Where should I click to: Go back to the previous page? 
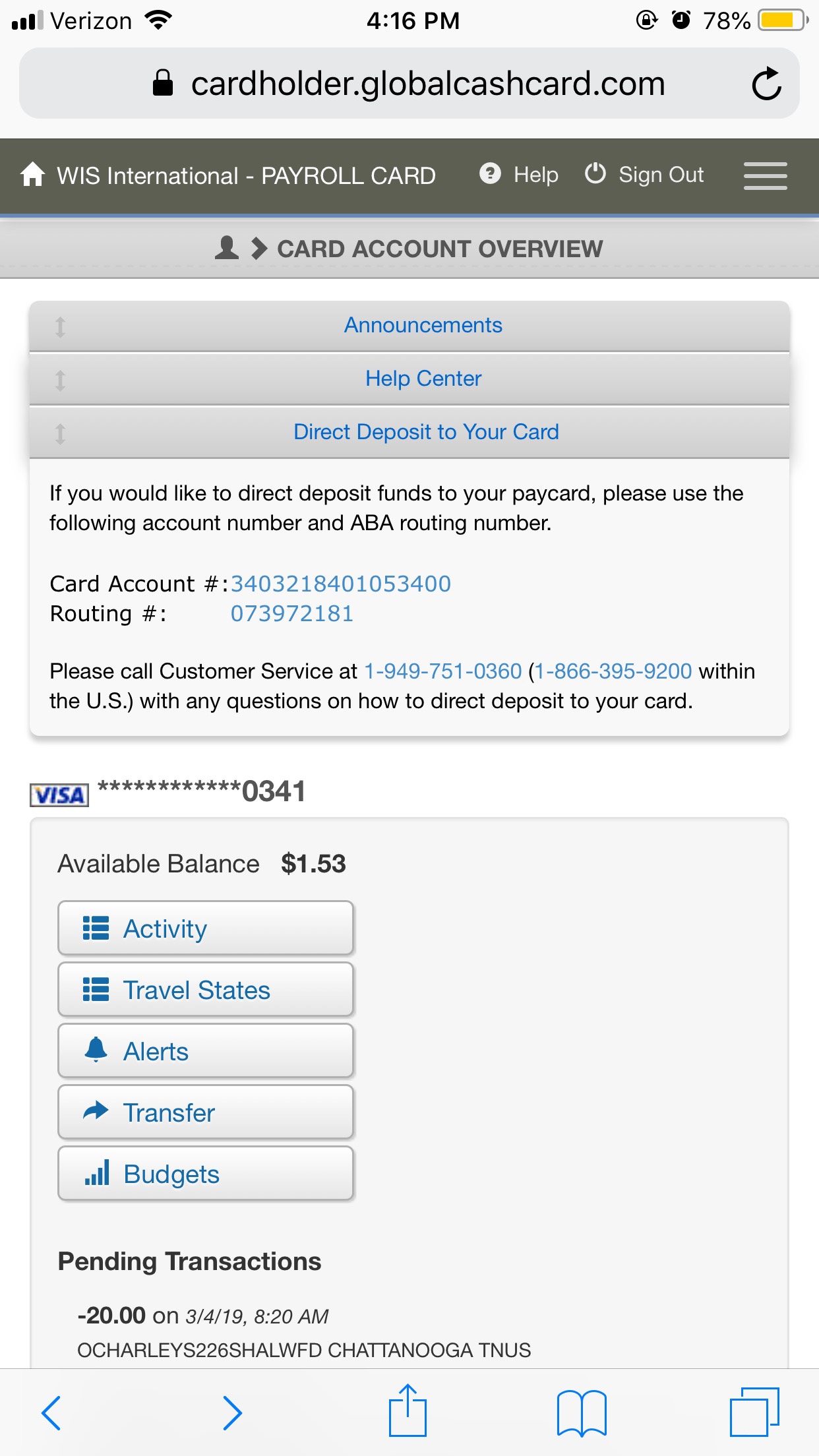(51, 1412)
